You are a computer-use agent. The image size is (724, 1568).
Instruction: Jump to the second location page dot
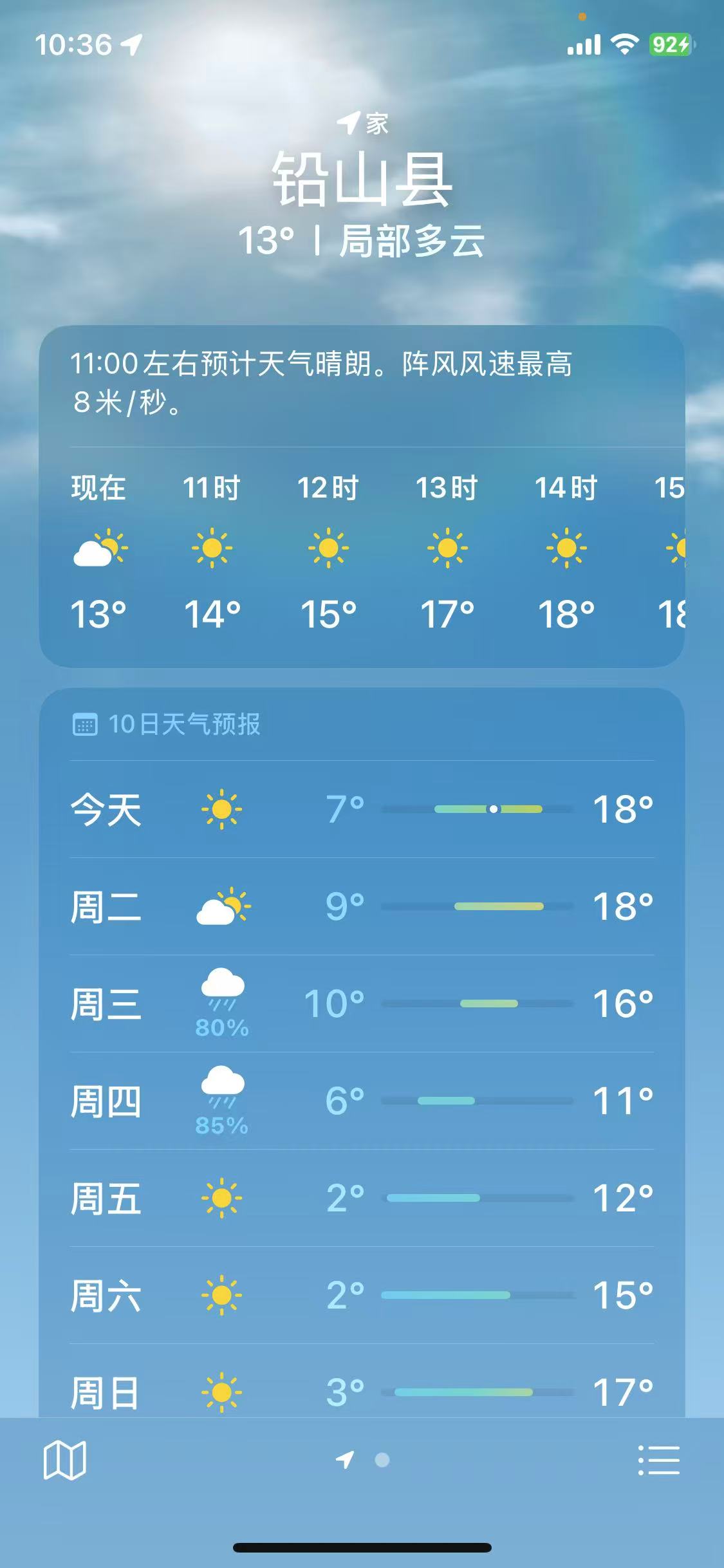click(x=382, y=1460)
